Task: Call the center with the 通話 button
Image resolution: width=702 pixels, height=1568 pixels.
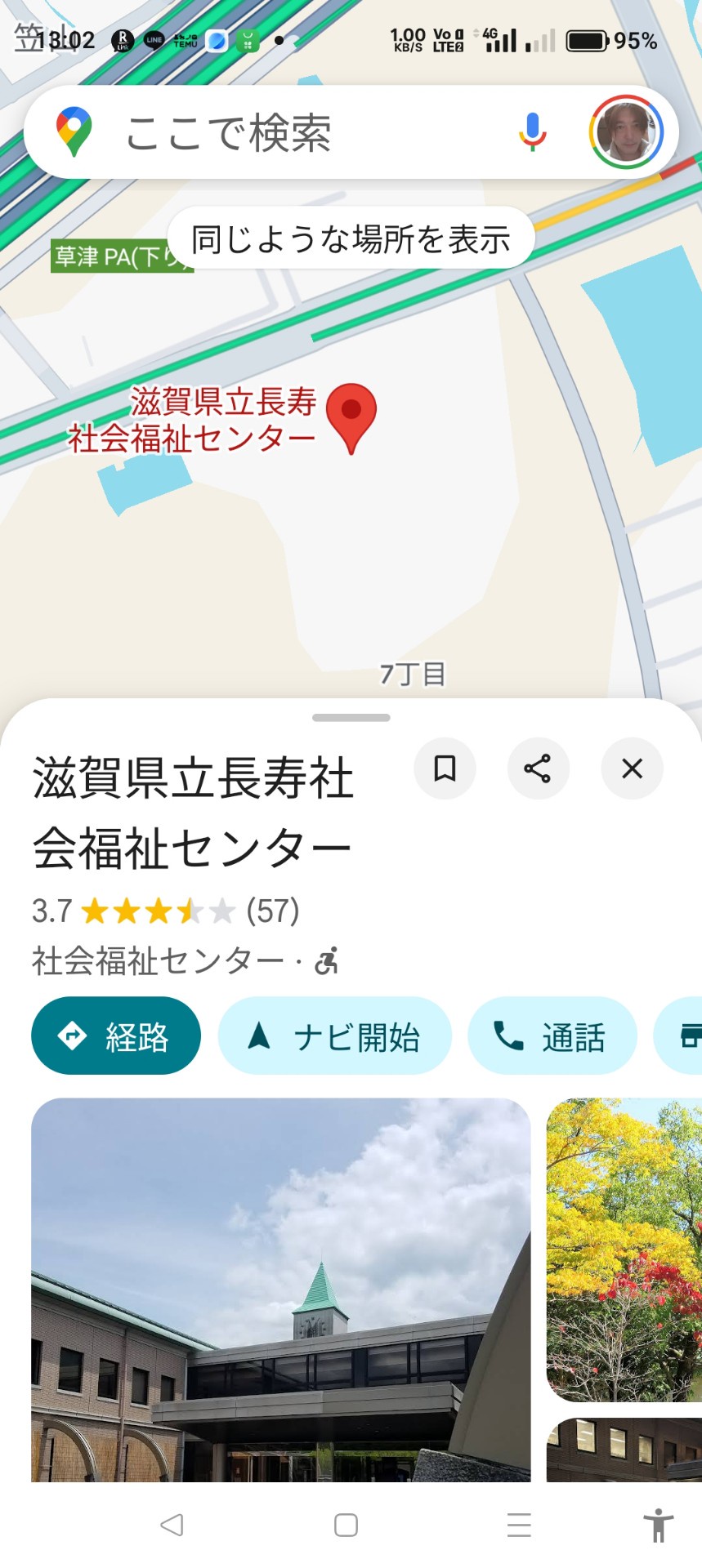Action: 552,1036
